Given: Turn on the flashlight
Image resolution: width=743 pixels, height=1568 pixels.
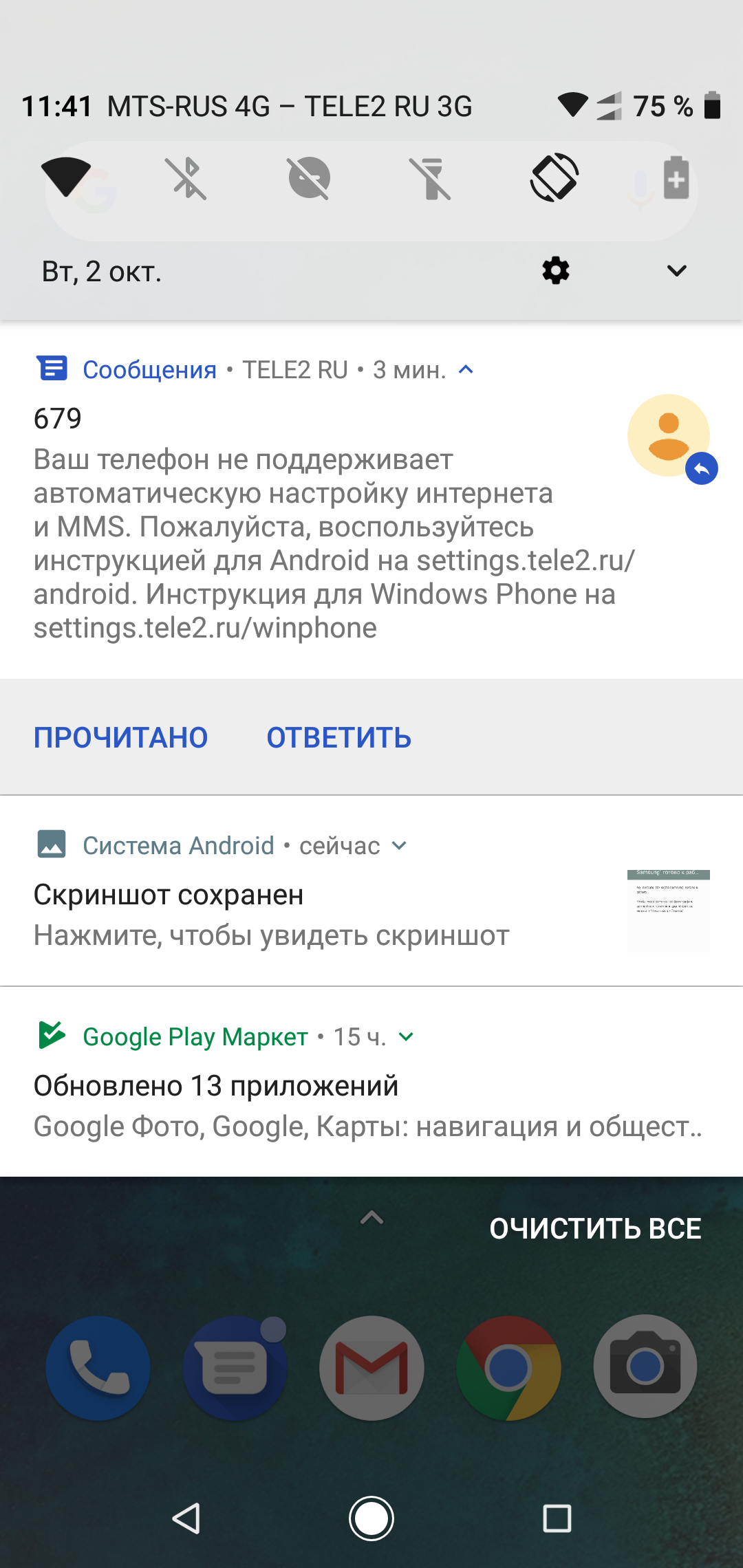Looking at the screenshot, I should [431, 179].
